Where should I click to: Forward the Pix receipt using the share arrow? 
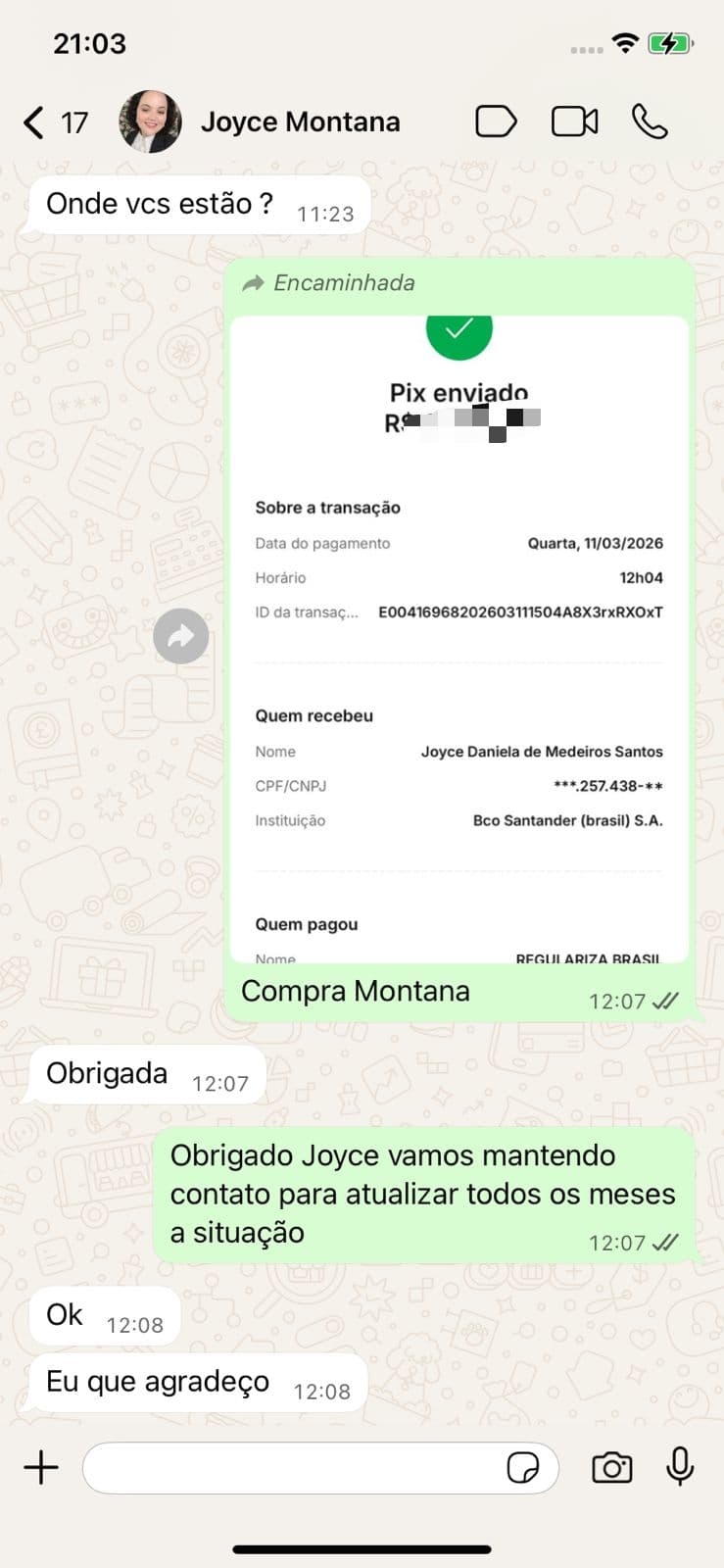pyautogui.click(x=180, y=636)
